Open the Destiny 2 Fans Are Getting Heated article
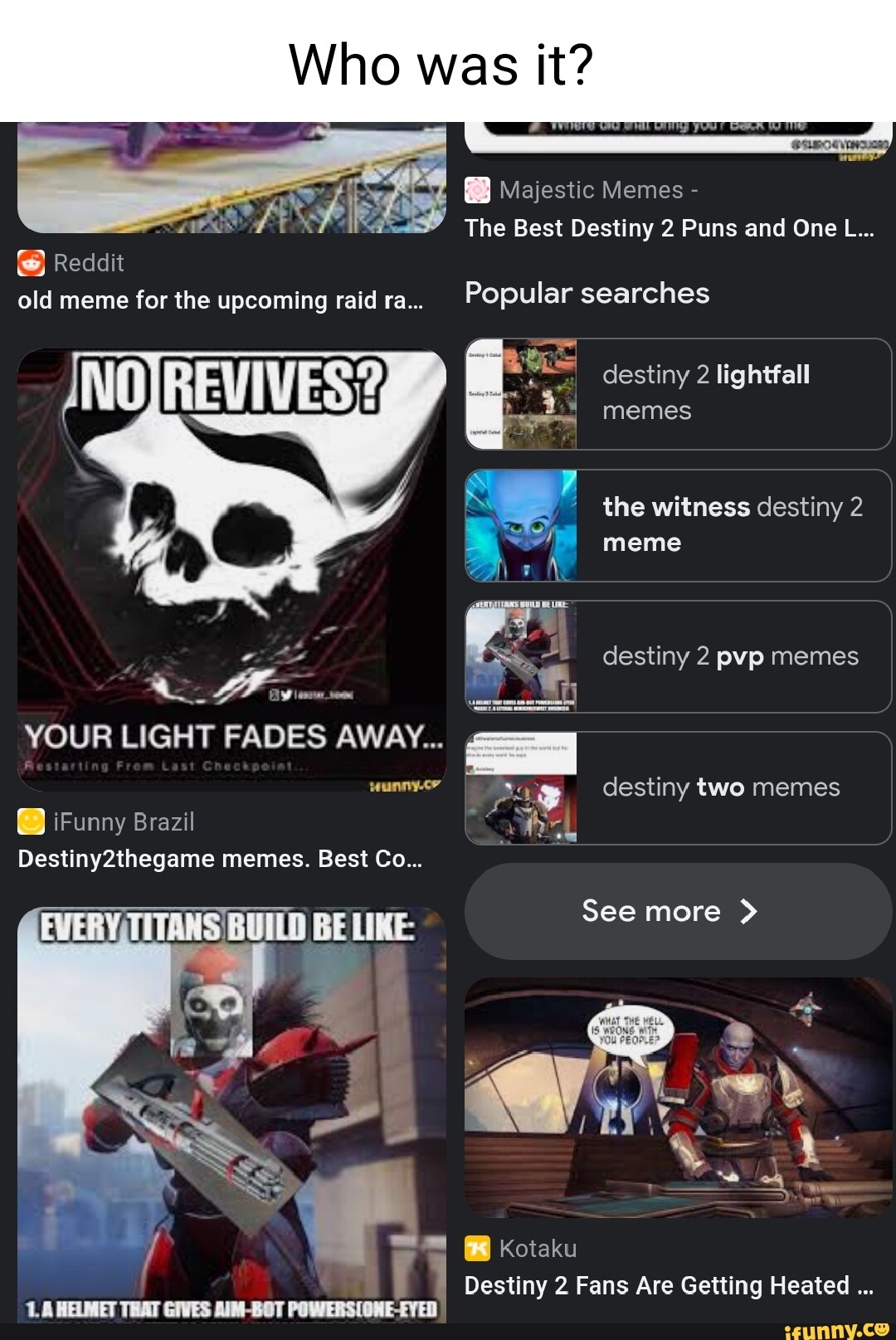Screen dimensions: 896x1340 tap(668, 1285)
